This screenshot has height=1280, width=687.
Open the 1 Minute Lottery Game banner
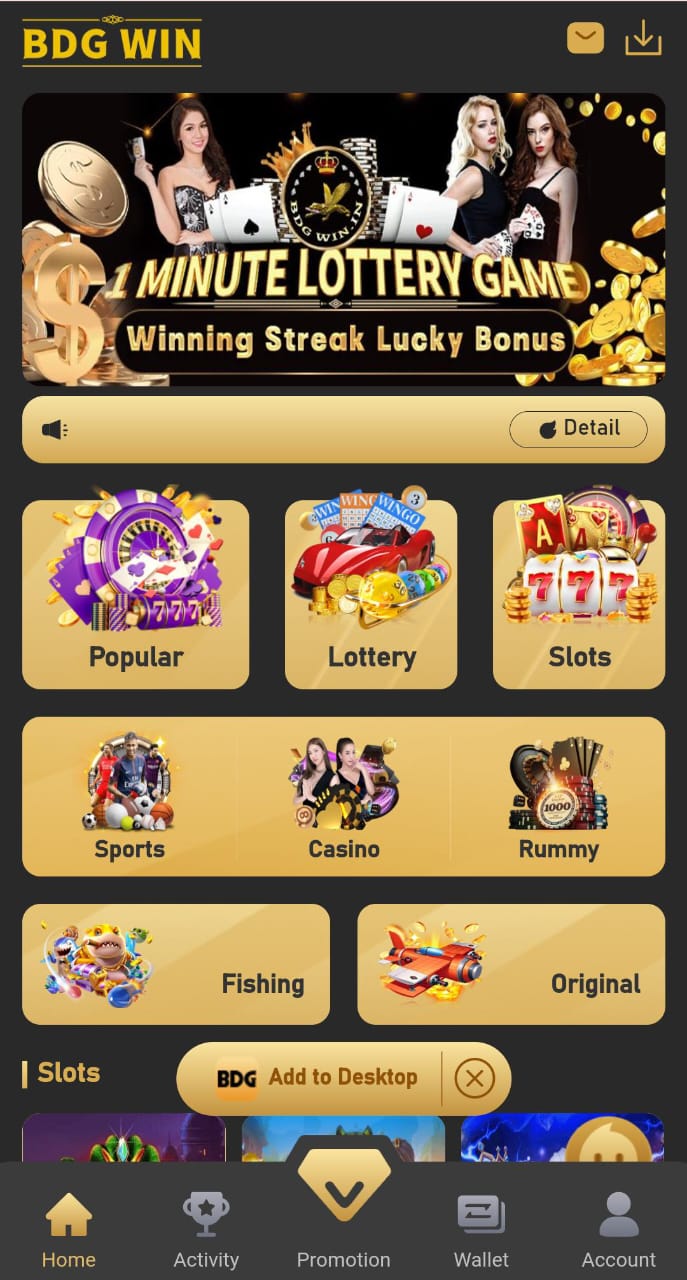[x=343, y=239]
